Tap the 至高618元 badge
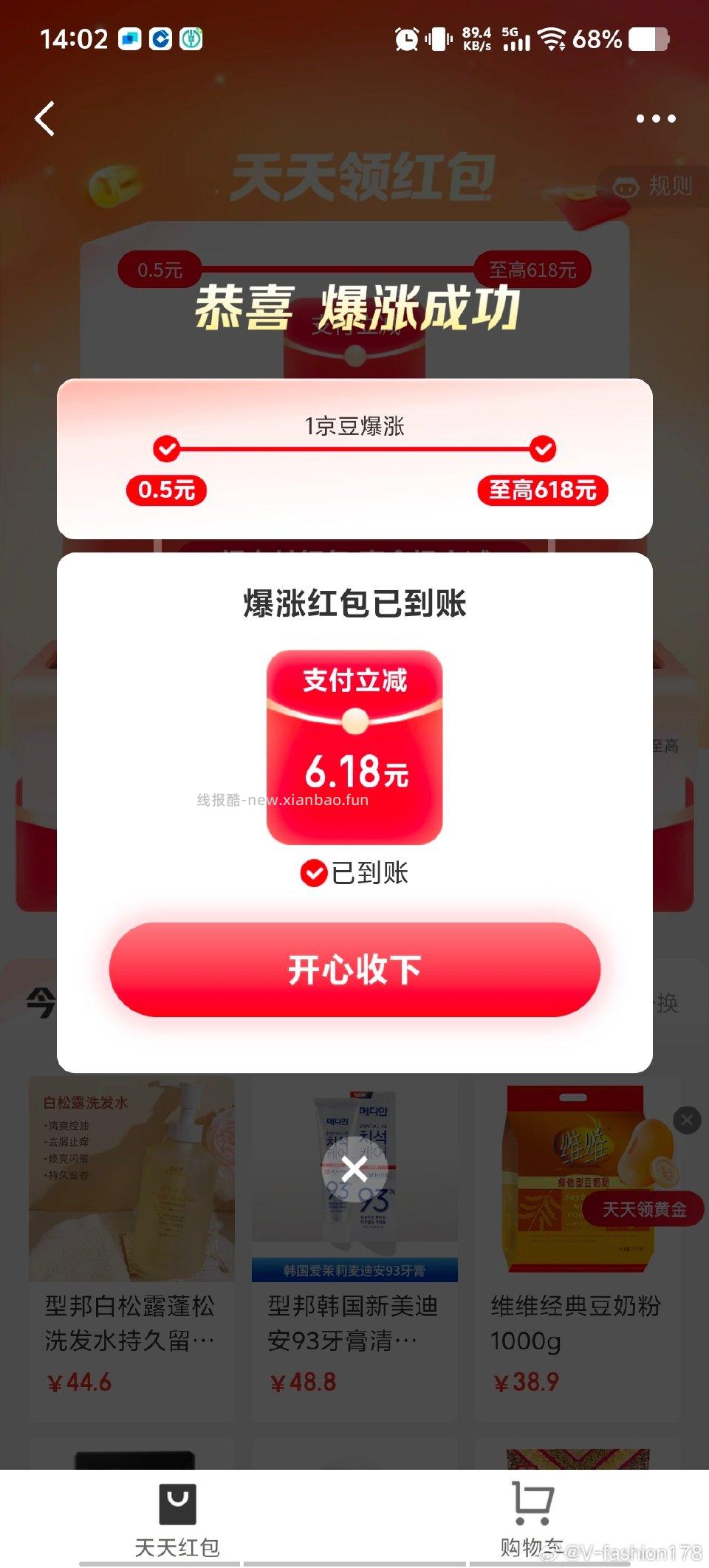The width and height of the screenshot is (709, 1568). pos(544,490)
